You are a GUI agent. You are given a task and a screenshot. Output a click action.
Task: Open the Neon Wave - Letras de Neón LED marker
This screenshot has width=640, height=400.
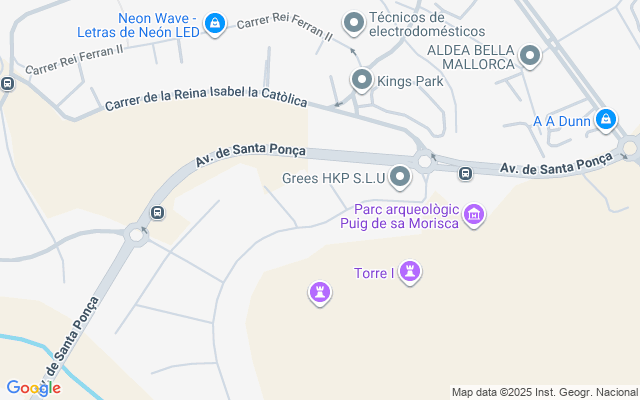pyautogui.click(x=214, y=23)
